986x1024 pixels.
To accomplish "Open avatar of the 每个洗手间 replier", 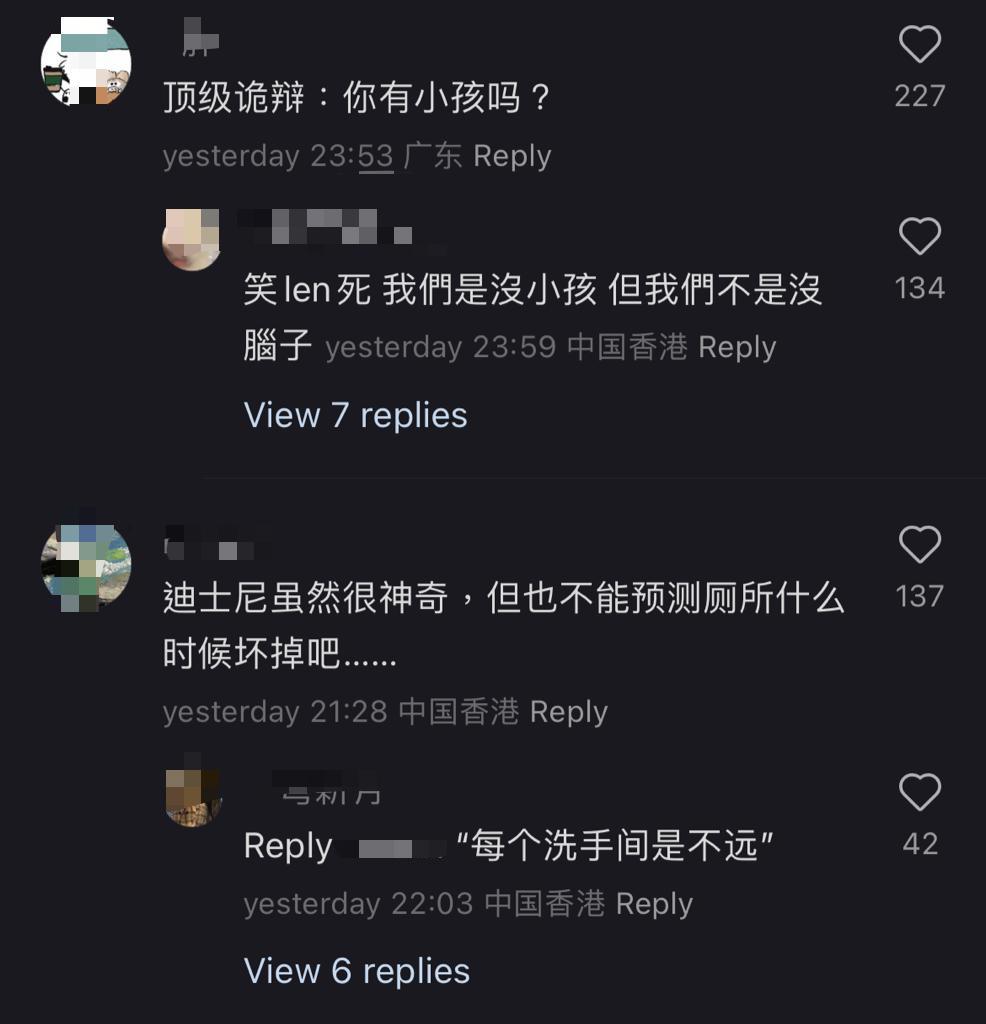I will coord(192,797).
